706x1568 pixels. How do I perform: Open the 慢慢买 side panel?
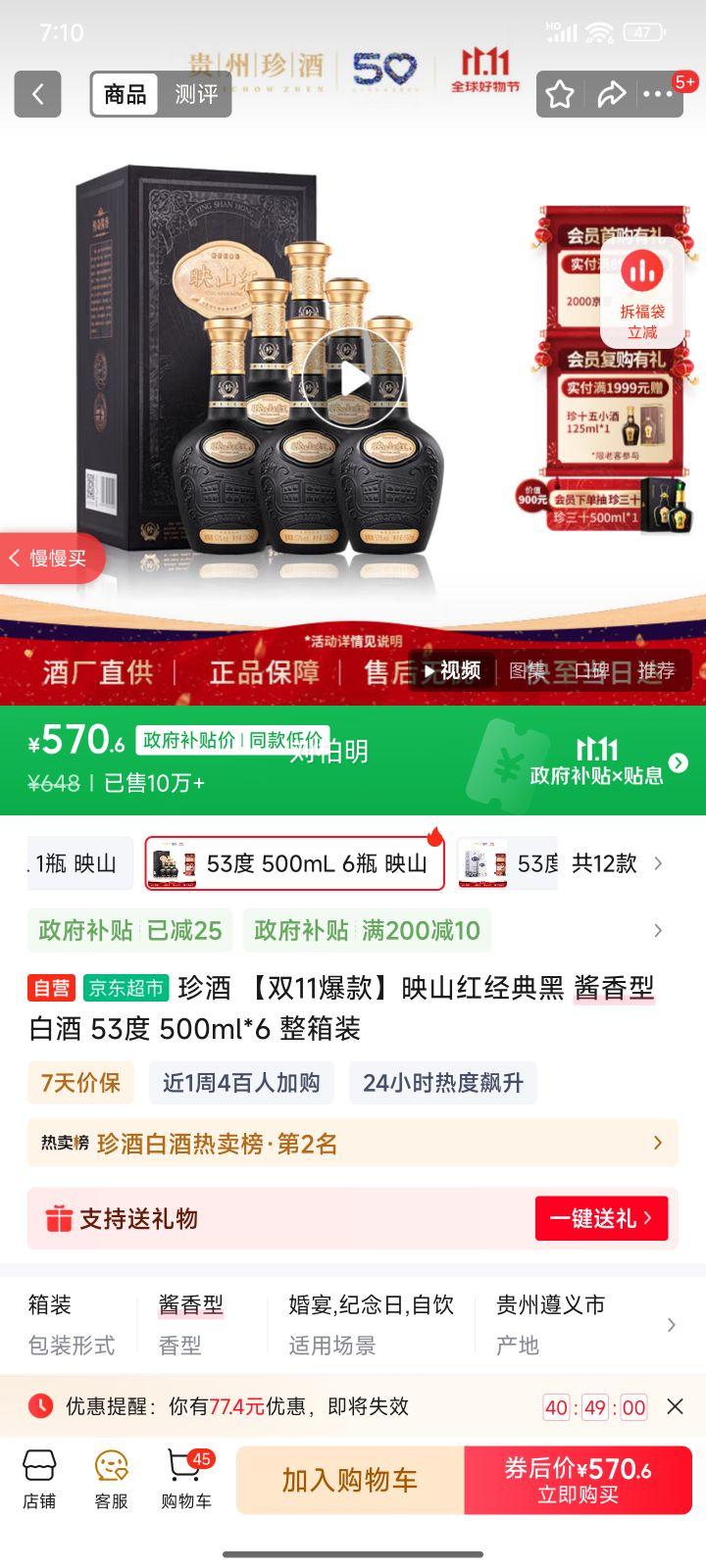(49, 559)
